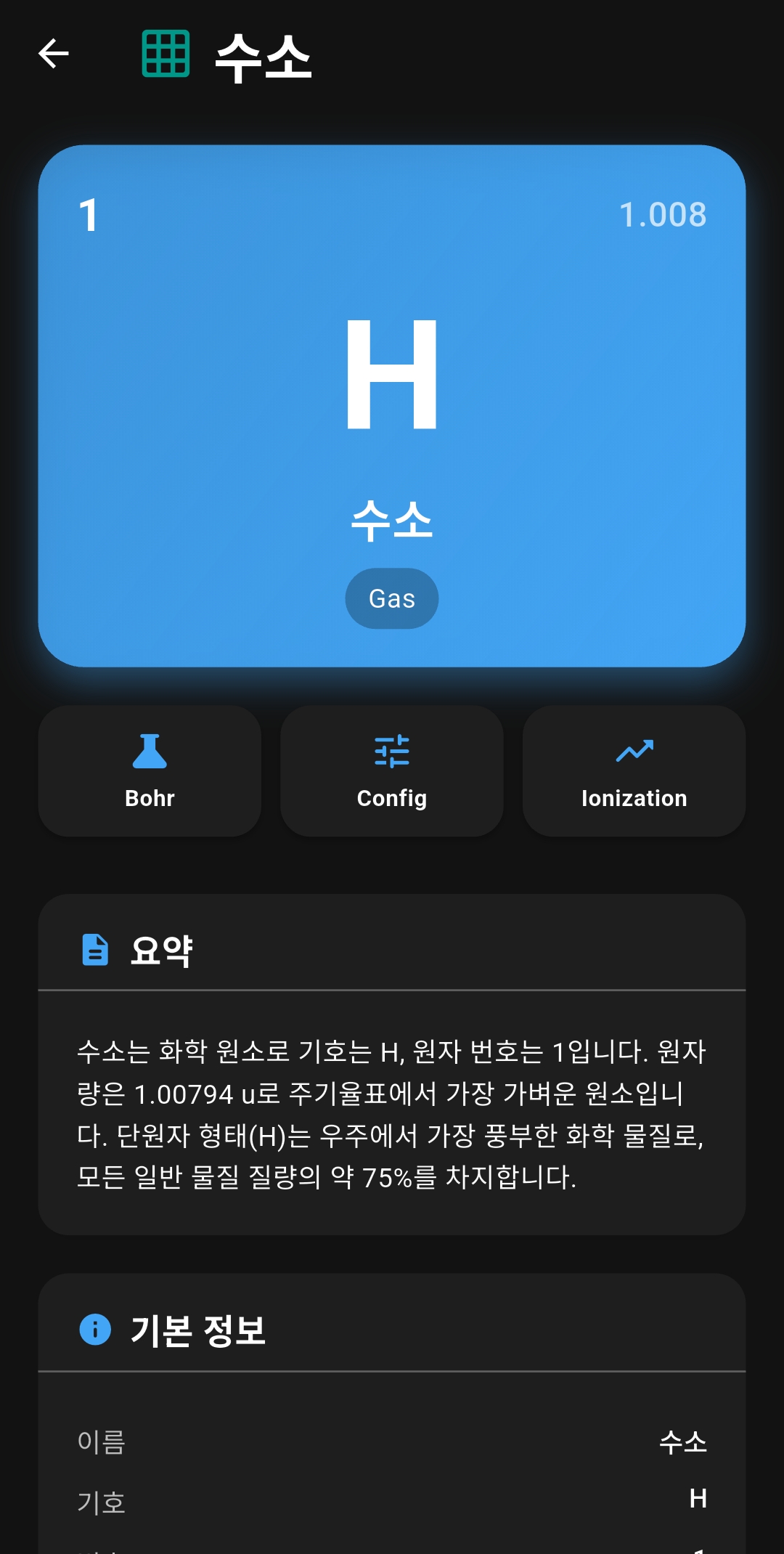Open the Bohr model view
This screenshot has height=1554, width=784.
pos(150,771)
